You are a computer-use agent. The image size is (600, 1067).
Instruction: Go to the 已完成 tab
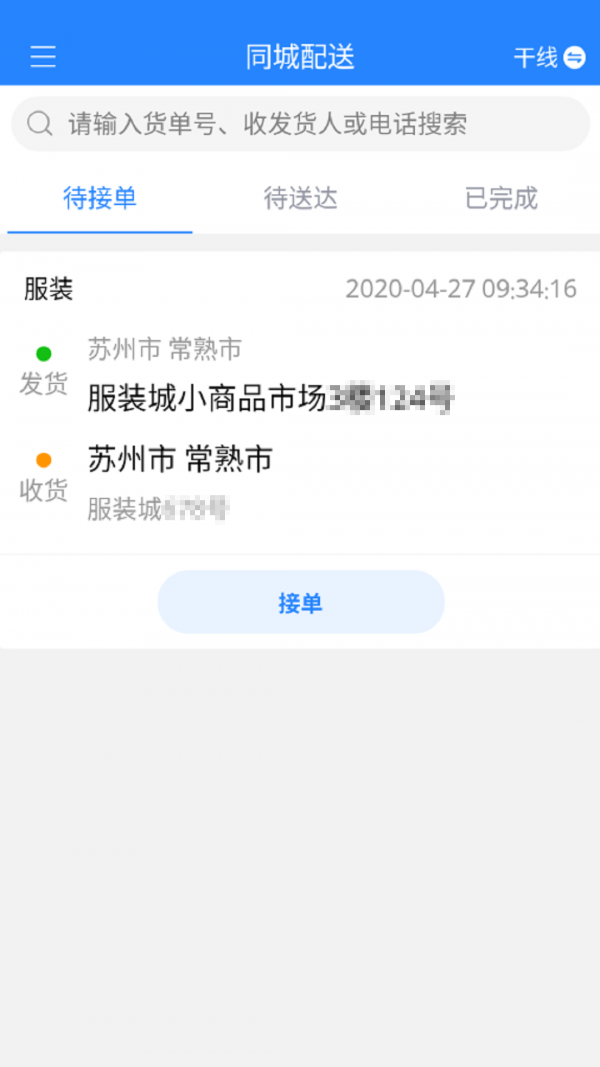click(501, 198)
